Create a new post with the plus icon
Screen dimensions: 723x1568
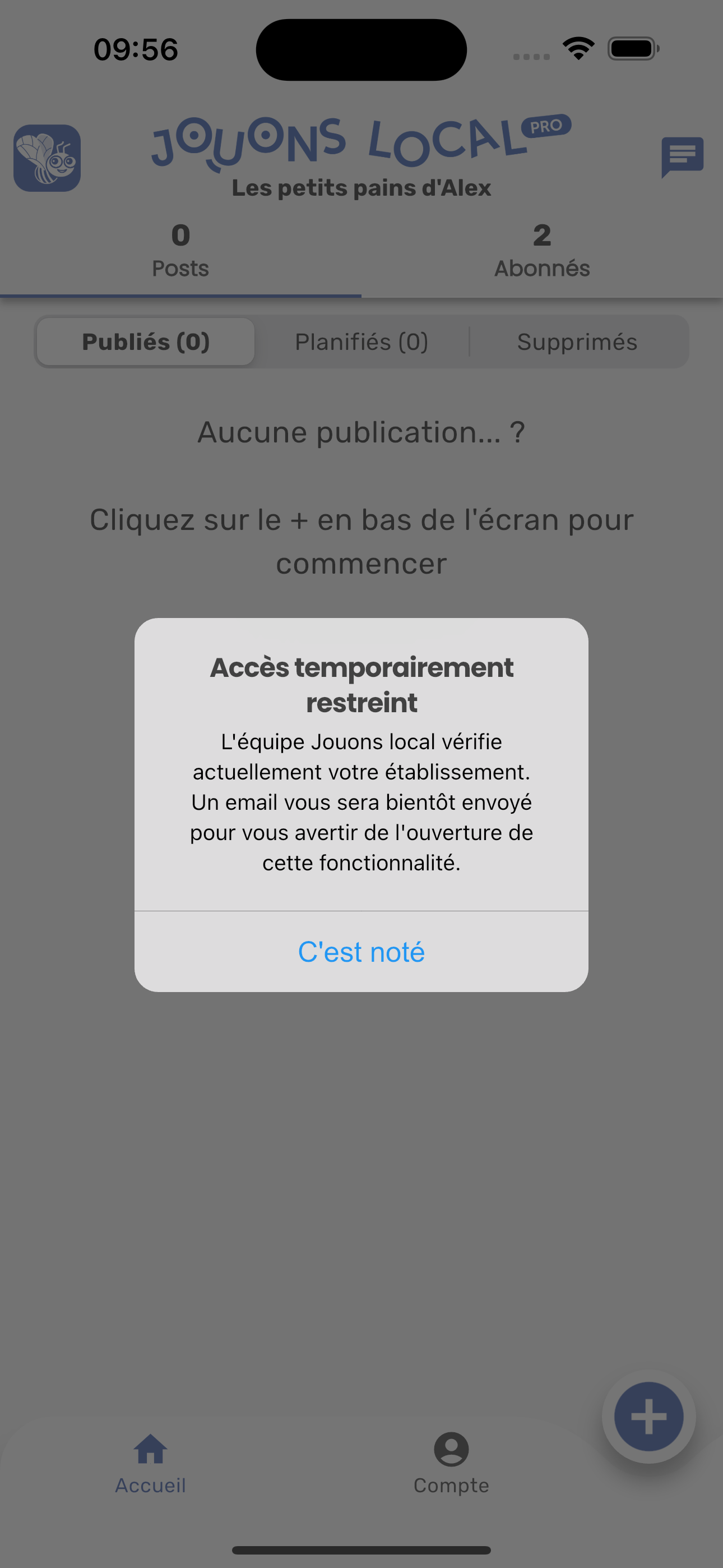pos(648,1416)
